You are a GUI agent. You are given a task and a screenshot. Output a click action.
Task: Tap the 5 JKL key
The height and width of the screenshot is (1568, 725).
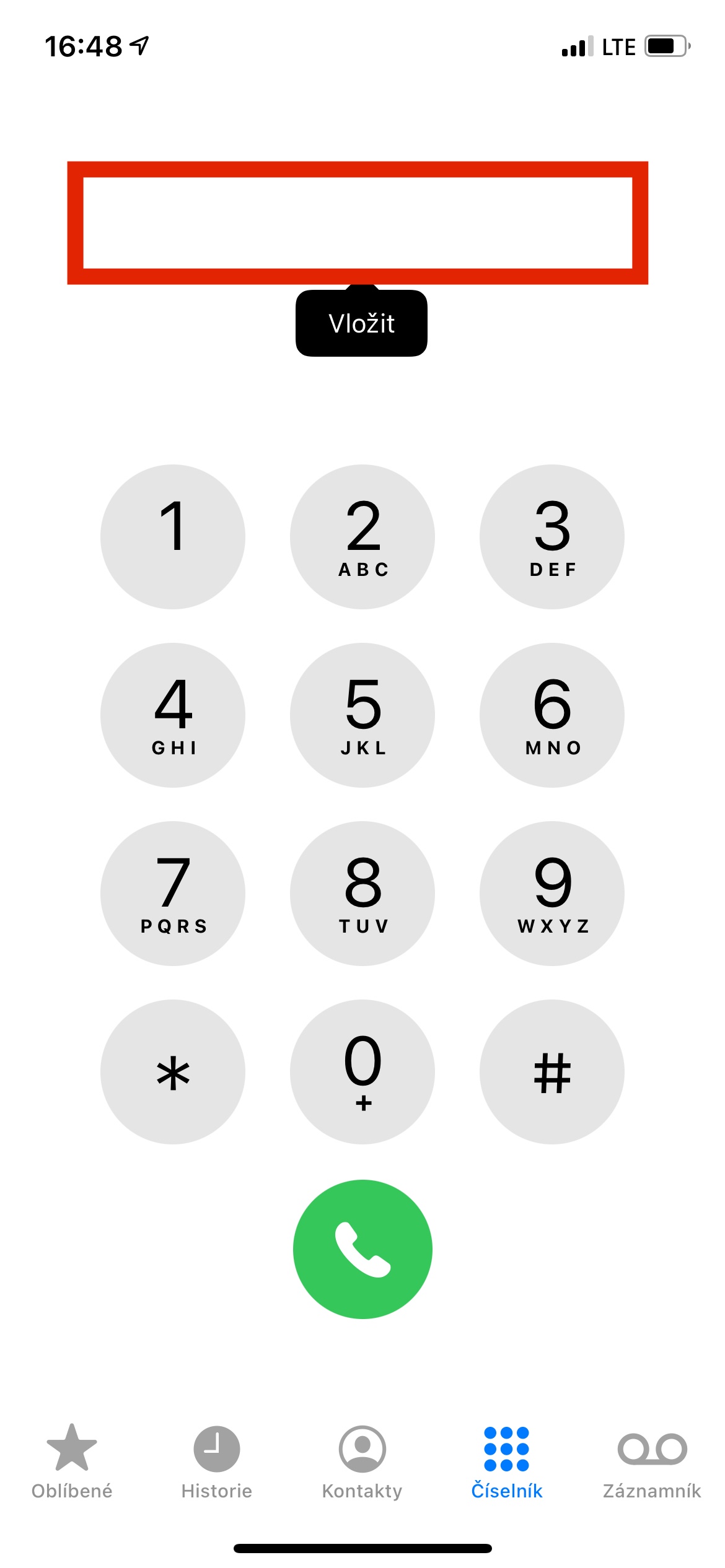click(362, 715)
